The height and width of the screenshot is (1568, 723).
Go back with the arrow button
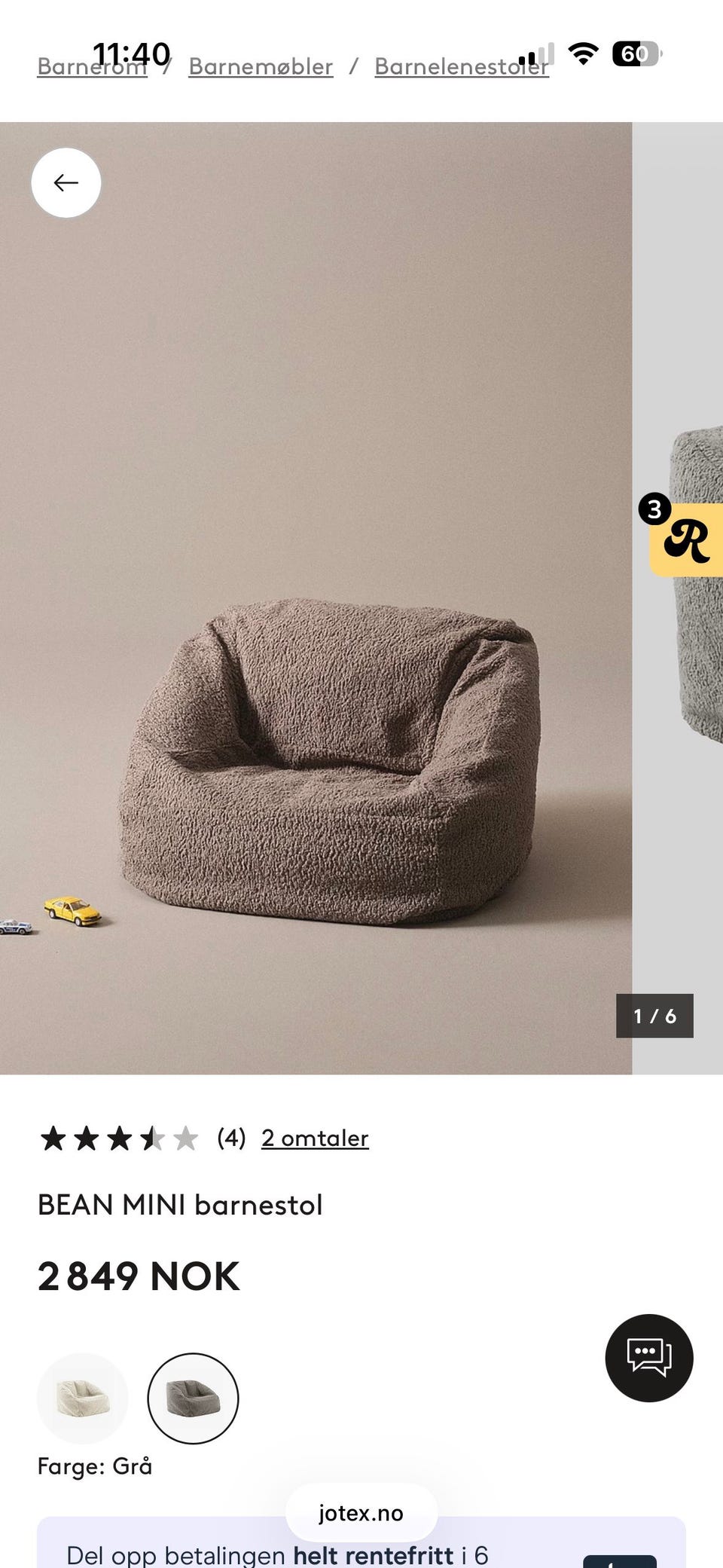coord(66,183)
